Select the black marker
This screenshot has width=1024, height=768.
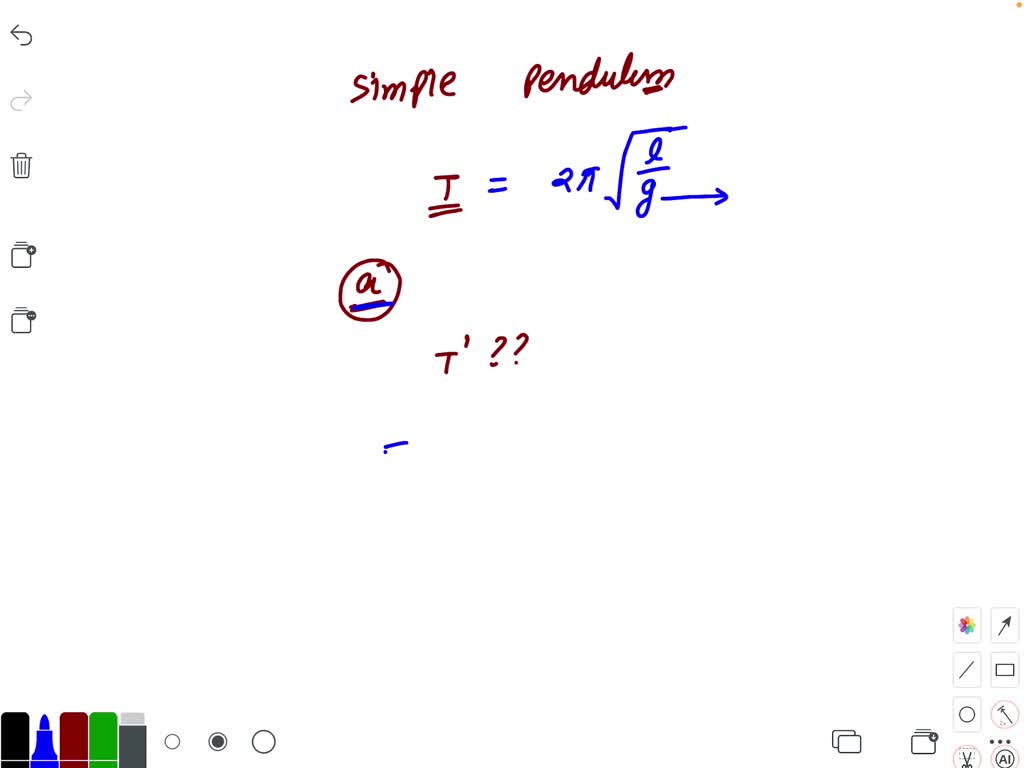(14, 740)
